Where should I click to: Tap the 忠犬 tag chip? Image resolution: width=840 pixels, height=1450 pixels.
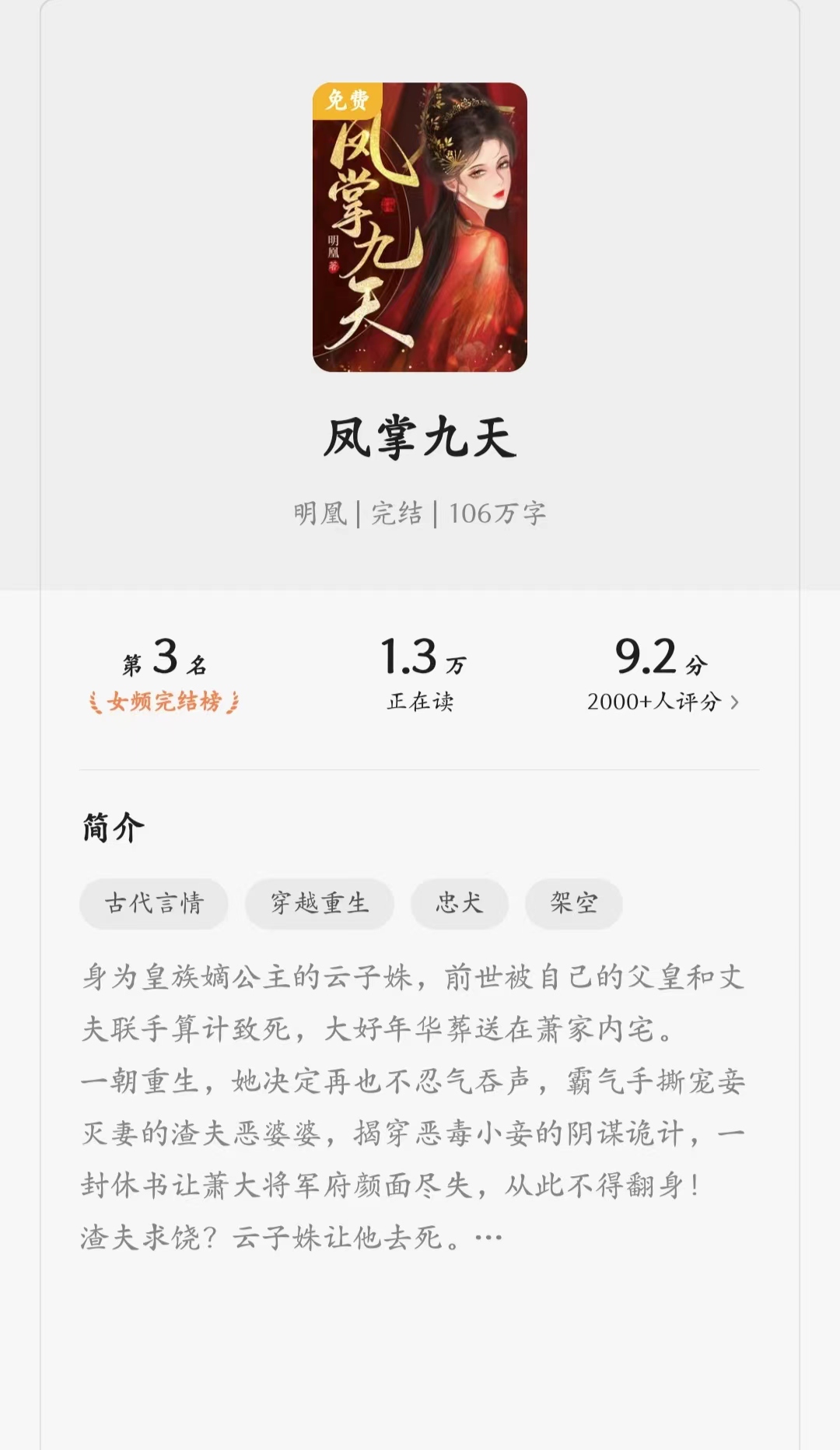tap(458, 904)
